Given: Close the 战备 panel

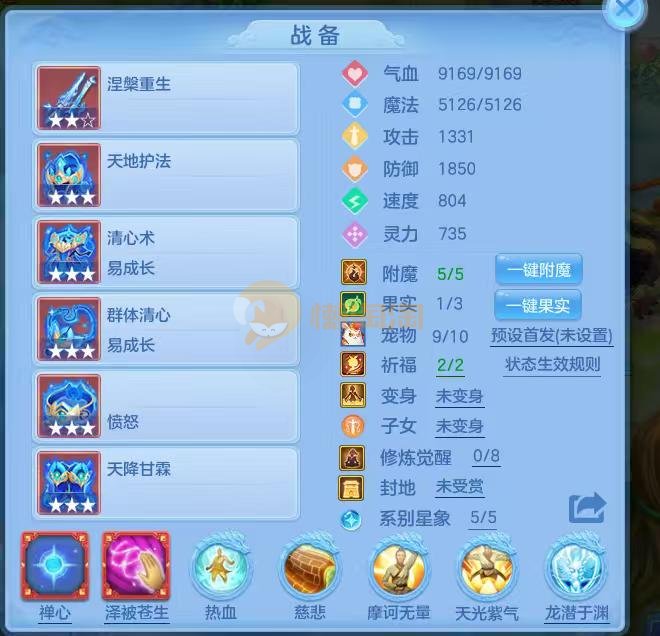Looking at the screenshot, I should point(626,10).
